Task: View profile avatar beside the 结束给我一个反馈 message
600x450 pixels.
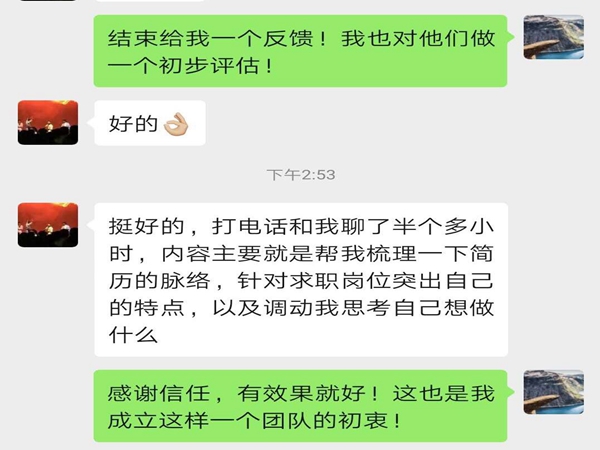Action: coord(553,37)
